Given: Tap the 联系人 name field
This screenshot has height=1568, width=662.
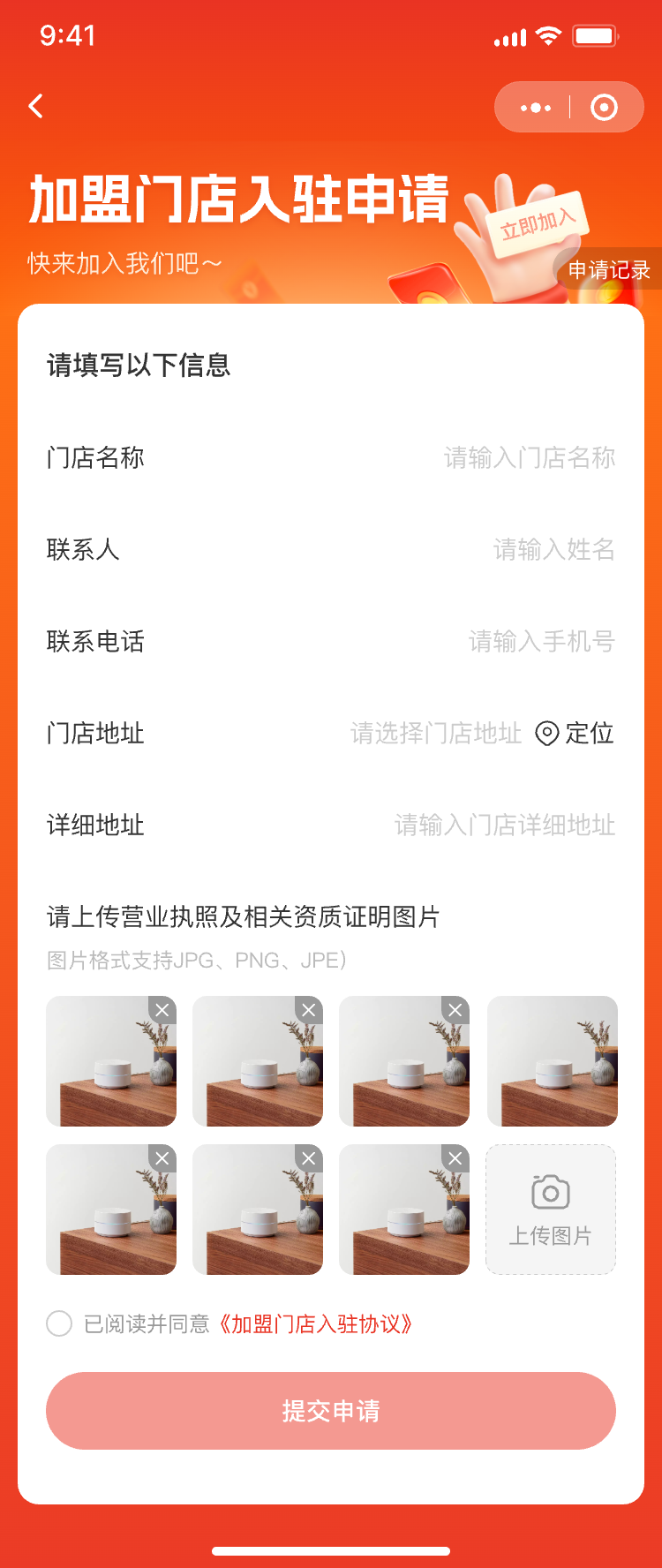Looking at the screenshot, I should pyautogui.click(x=553, y=549).
